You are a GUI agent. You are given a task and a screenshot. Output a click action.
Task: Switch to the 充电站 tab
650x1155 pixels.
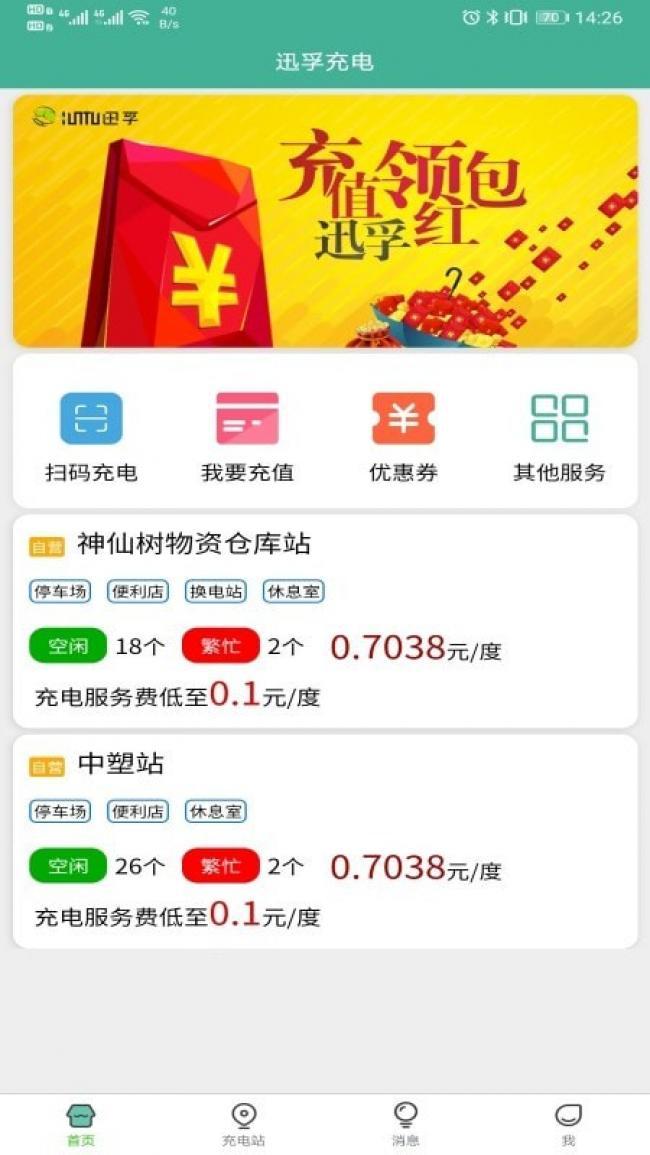(x=243, y=1124)
